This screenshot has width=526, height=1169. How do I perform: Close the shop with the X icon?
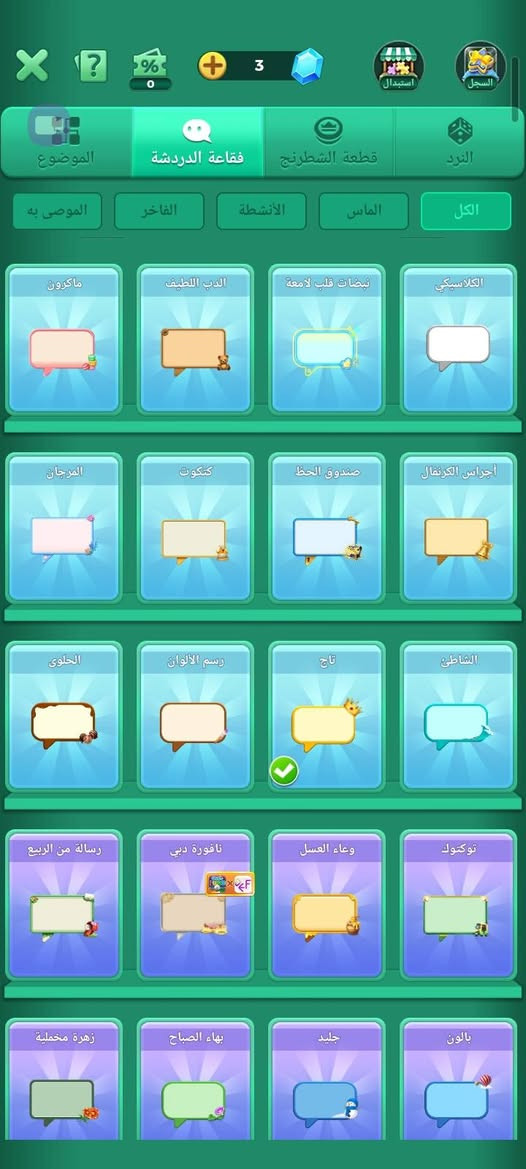(x=32, y=66)
